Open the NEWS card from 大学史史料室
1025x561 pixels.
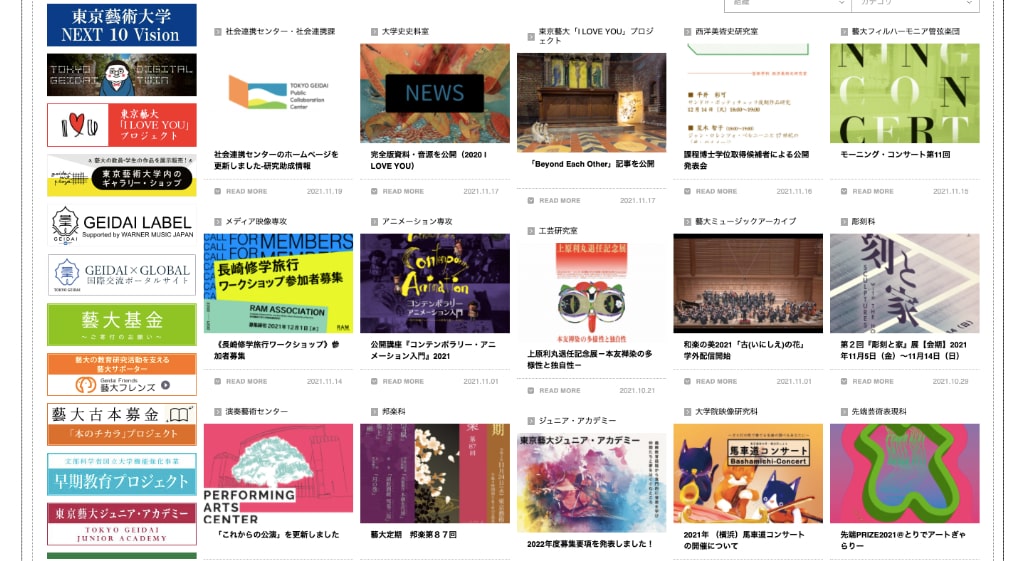[434, 93]
